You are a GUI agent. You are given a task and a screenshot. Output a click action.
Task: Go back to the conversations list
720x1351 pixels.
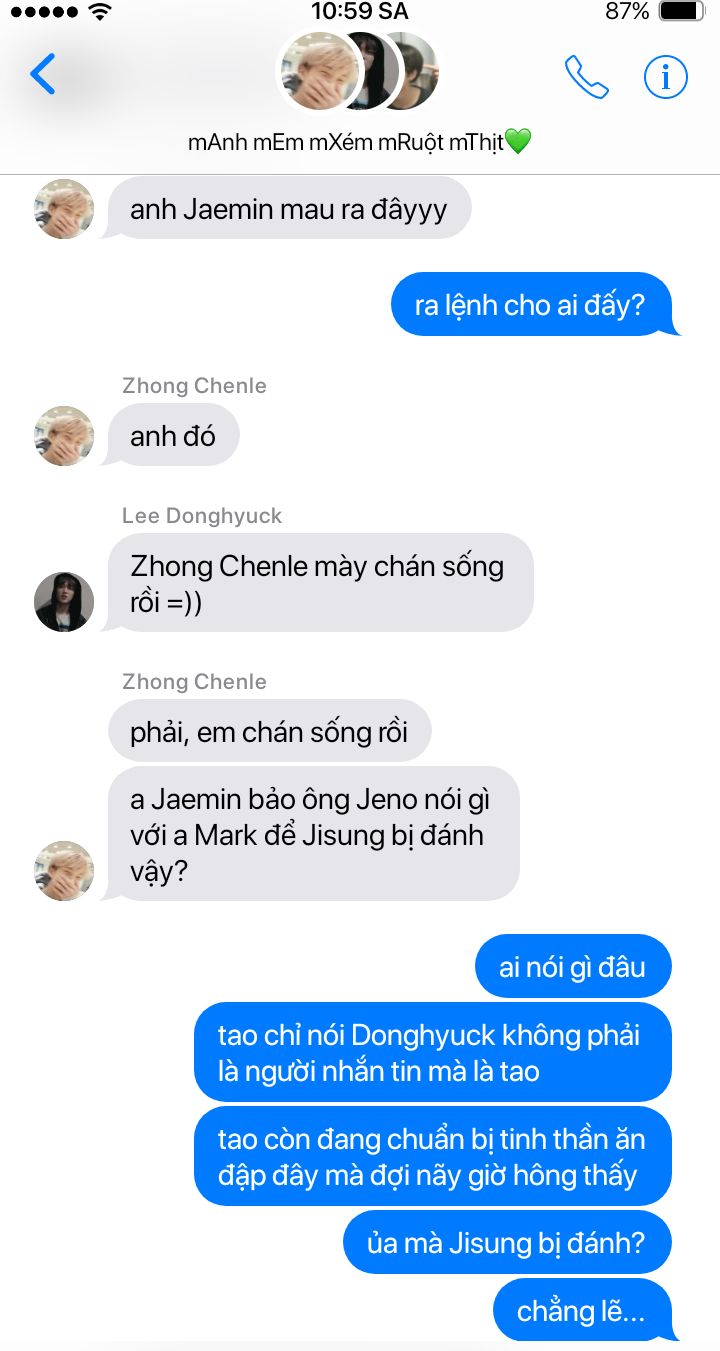click(43, 75)
